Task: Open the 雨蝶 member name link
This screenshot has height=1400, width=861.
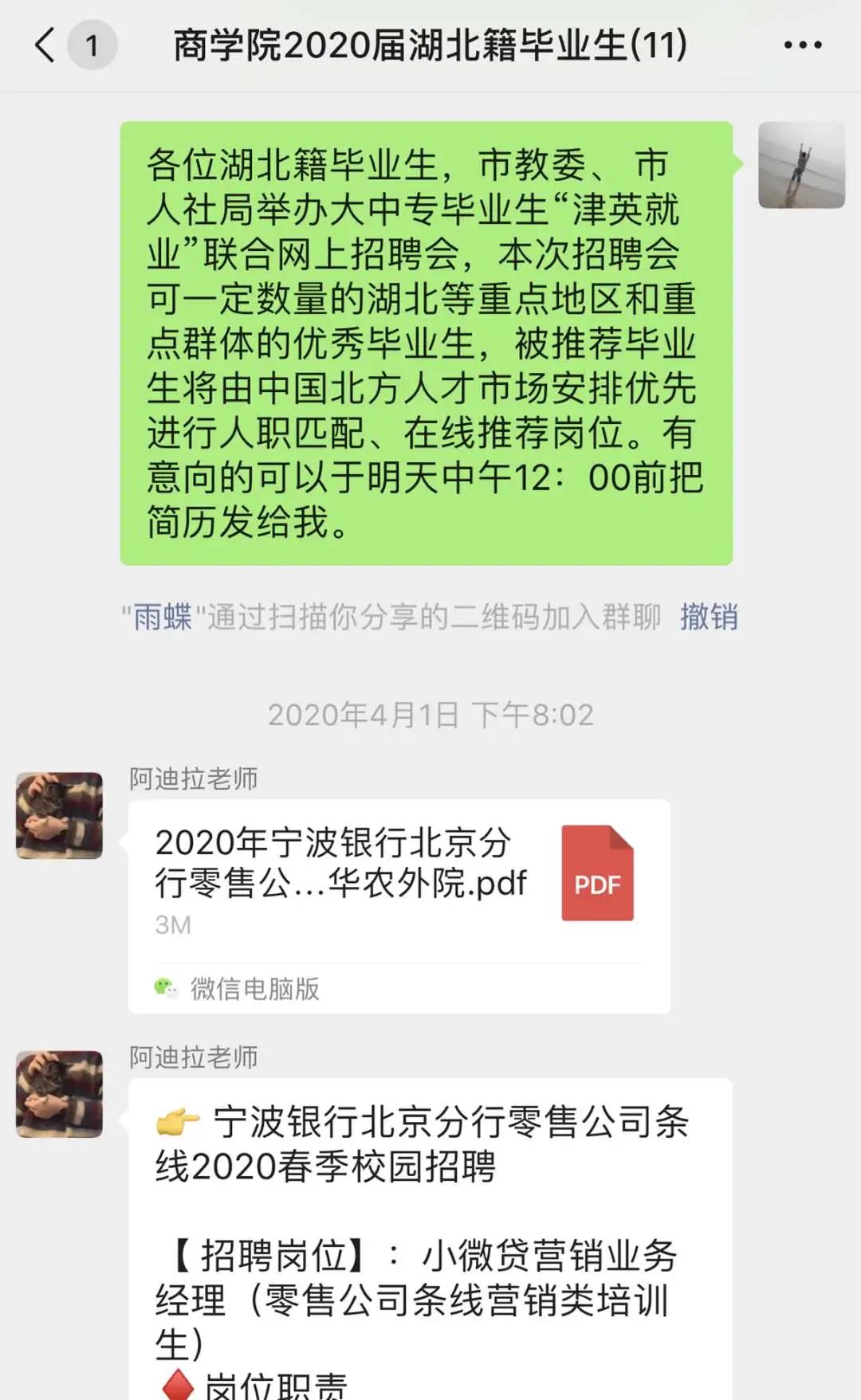Action: pyautogui.click(x=163, y=617)
